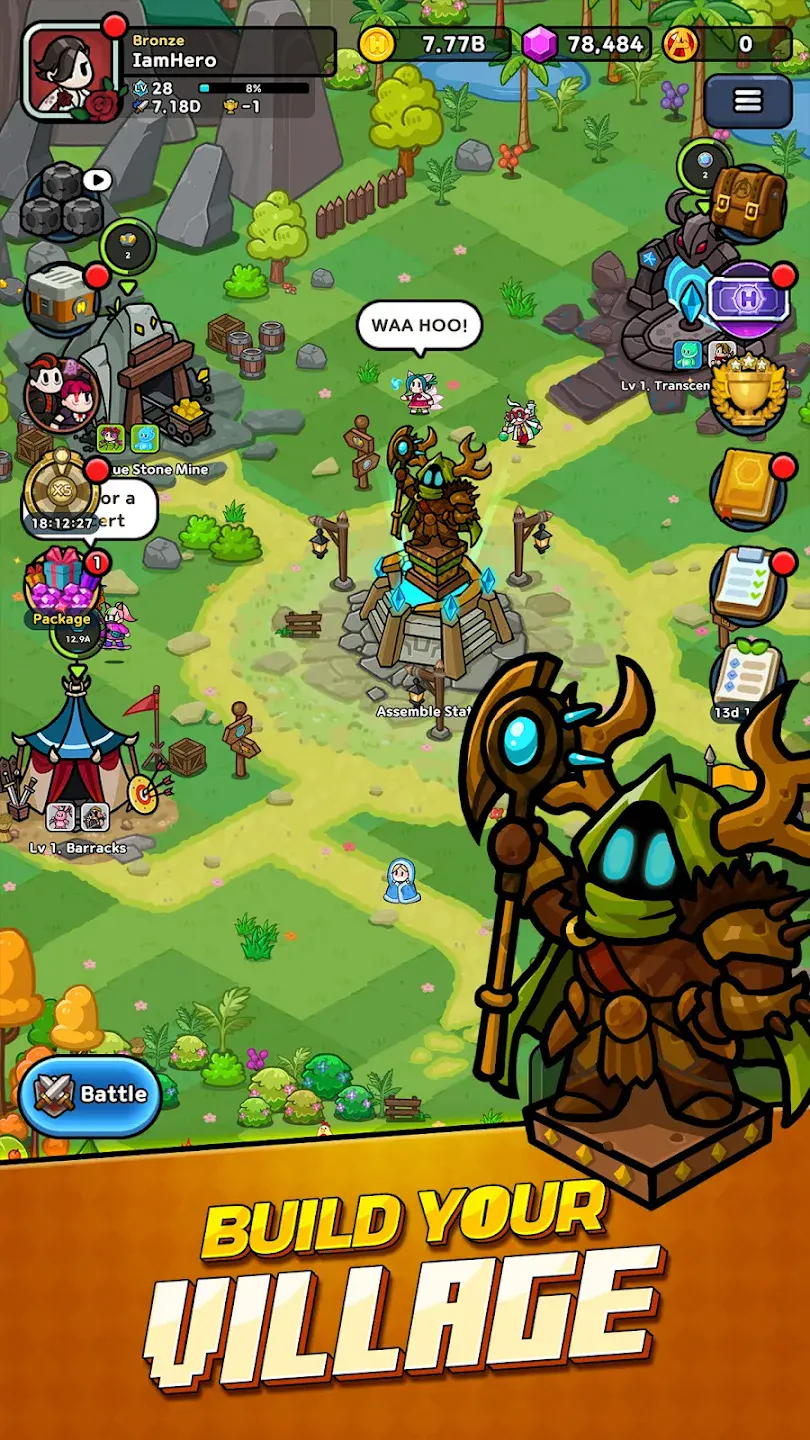This screenshot has height=1440, width=810.
Task: Tap the arrow above the chest
Action: [126, 287]
